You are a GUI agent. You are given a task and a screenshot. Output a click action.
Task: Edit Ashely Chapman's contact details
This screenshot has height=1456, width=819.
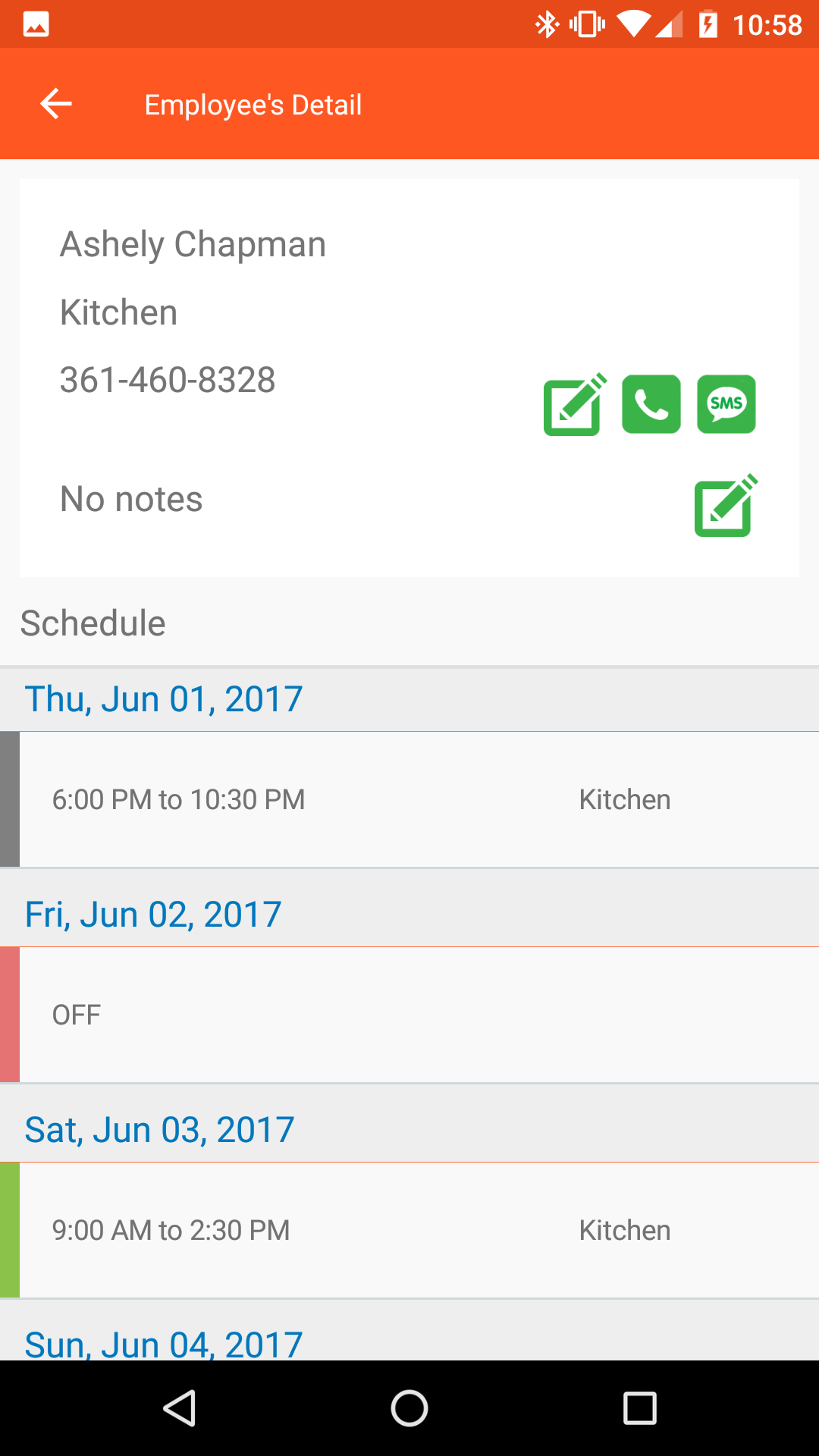pyautogui.click(x=575, y=404)
